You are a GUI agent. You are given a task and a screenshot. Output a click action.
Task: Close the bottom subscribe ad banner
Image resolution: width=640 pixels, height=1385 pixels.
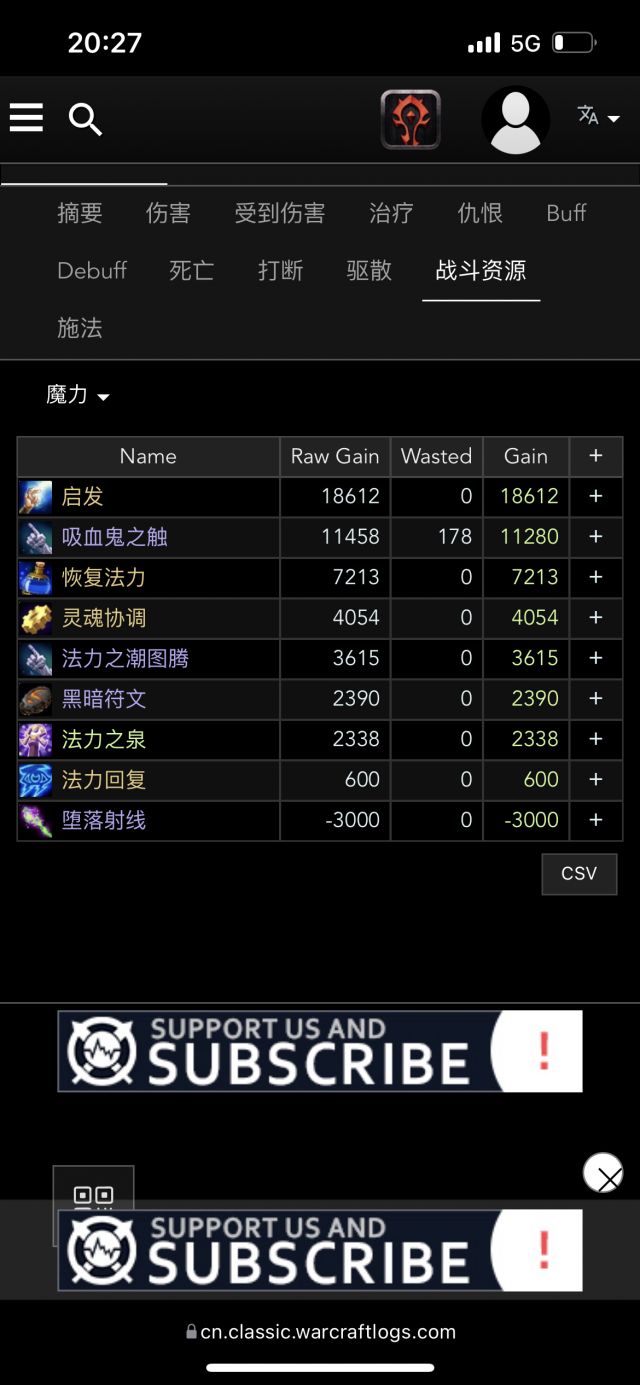click(x=603, y=1173)
